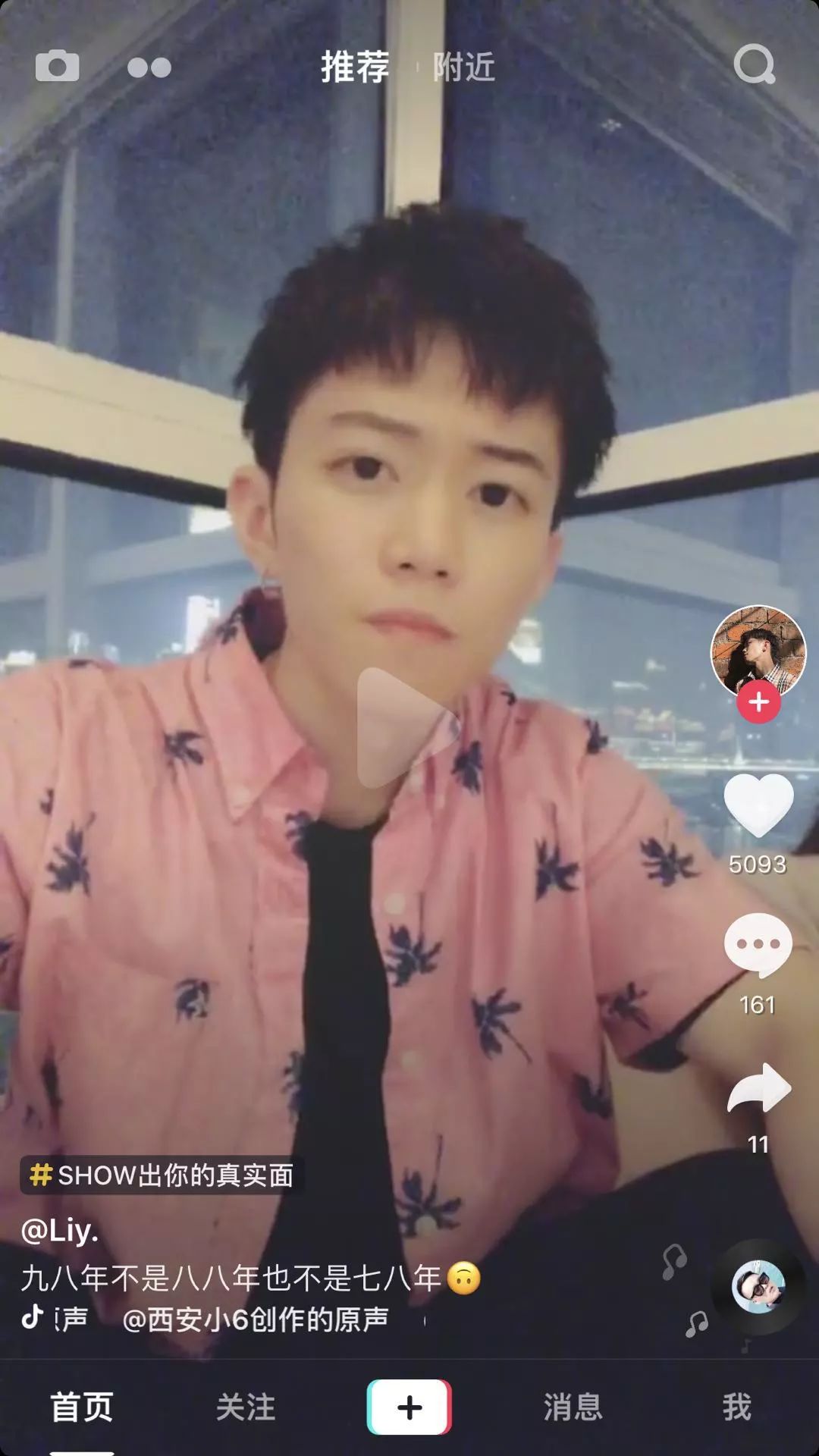Open the 消息 tab

coord(573,1407)
